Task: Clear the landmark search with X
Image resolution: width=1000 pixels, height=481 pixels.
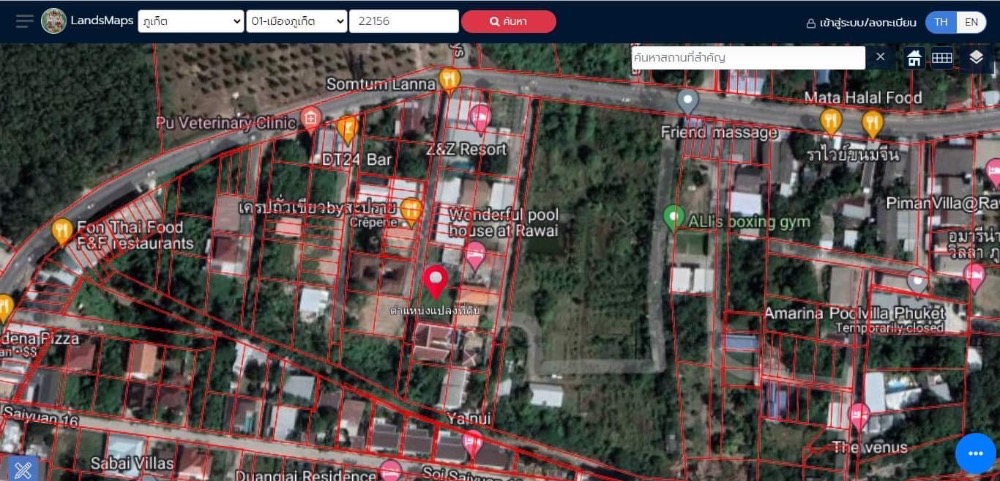Action: (x=880, y=57)
